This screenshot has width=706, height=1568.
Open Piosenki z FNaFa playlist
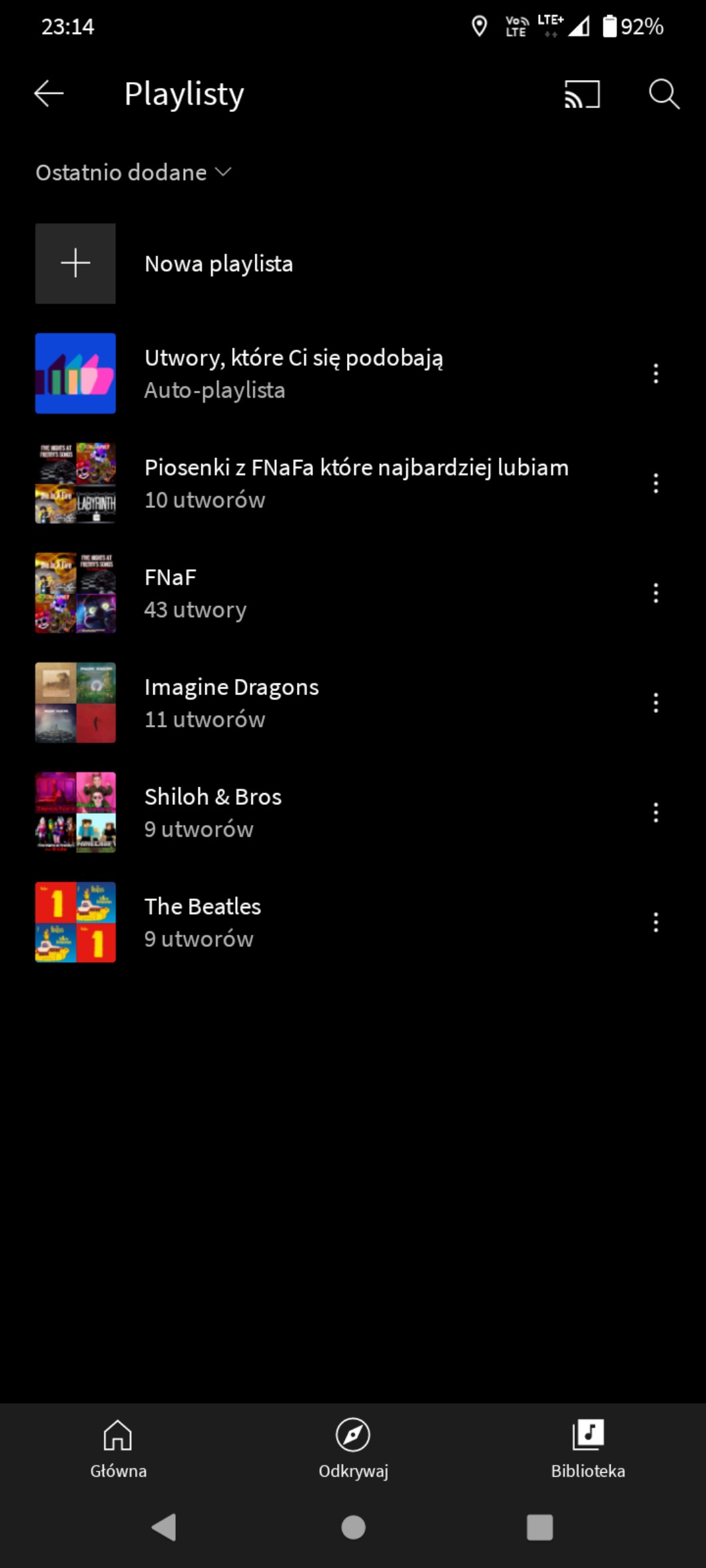point(356,483)
